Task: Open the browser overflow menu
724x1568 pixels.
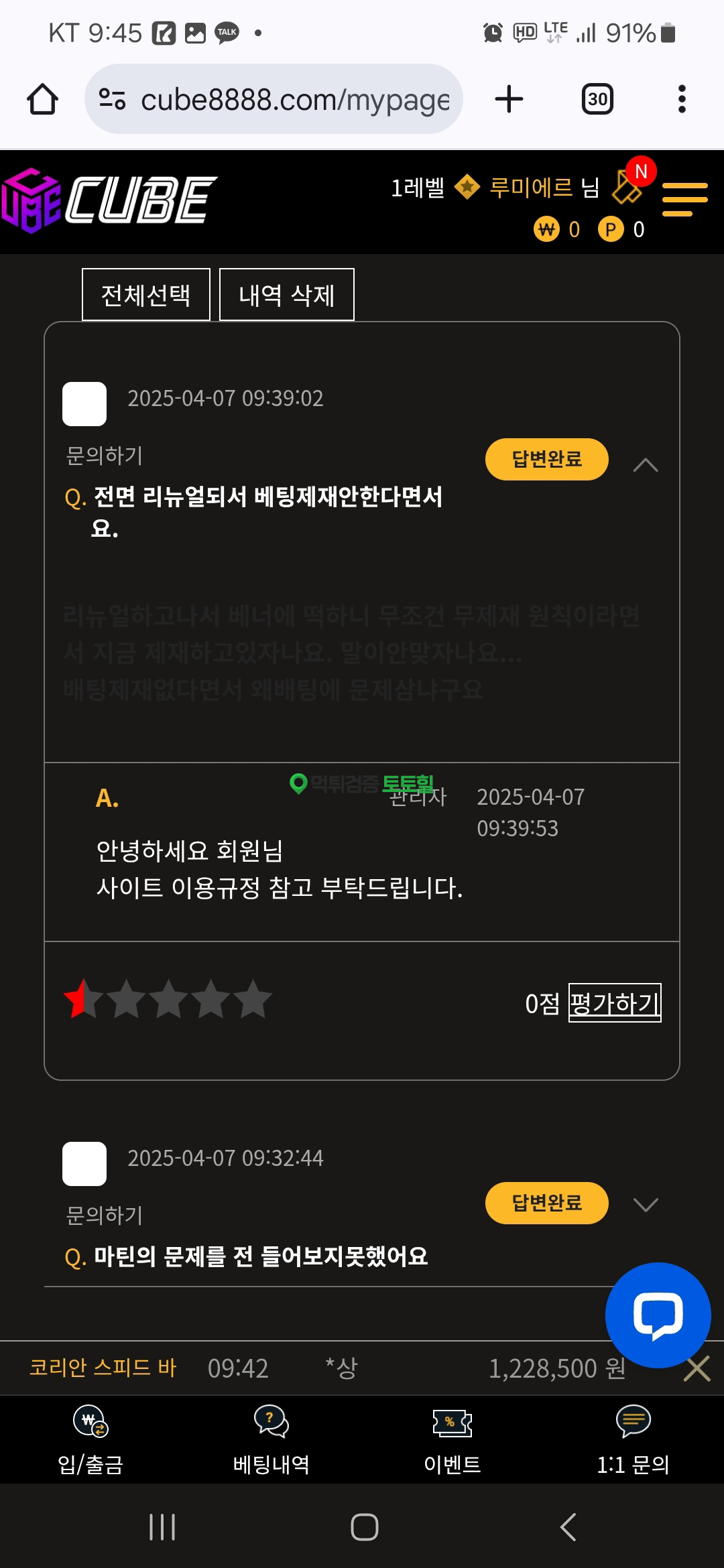Action: pyautogui.click(x=682, y=99)
